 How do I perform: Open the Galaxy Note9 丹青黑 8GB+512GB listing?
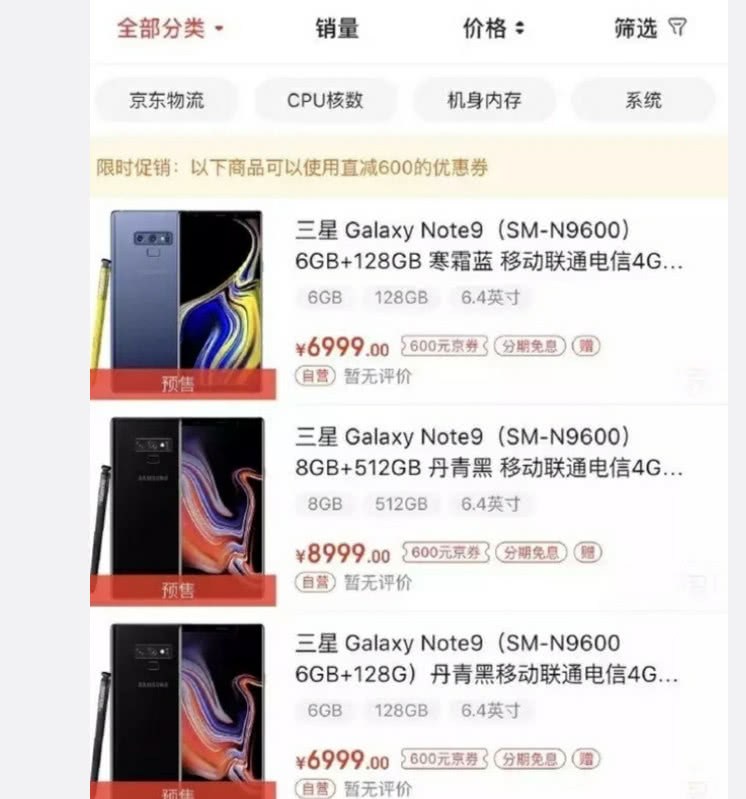point(489,452)
